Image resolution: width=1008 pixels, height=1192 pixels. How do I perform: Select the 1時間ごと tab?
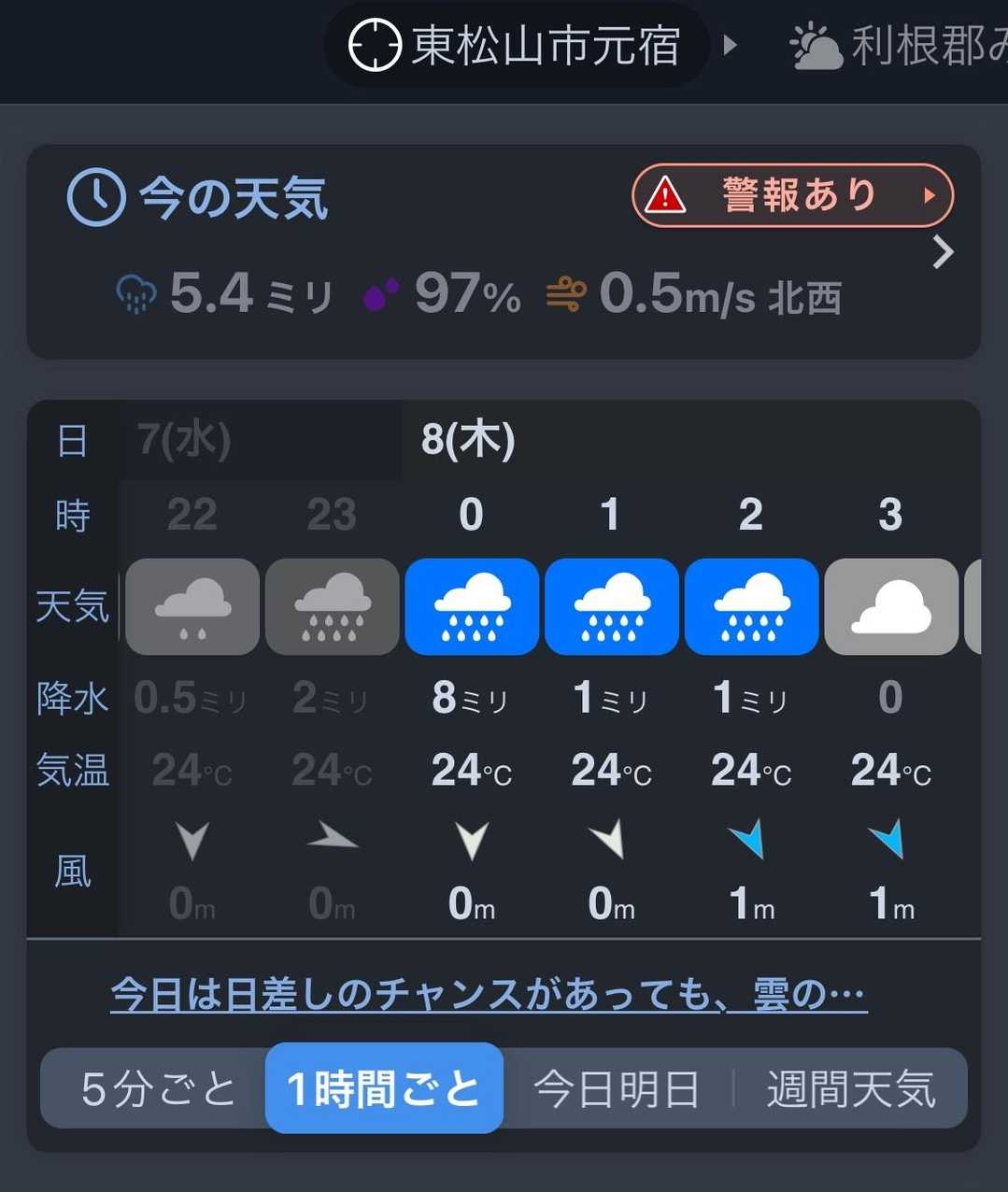pos(384,1088)
